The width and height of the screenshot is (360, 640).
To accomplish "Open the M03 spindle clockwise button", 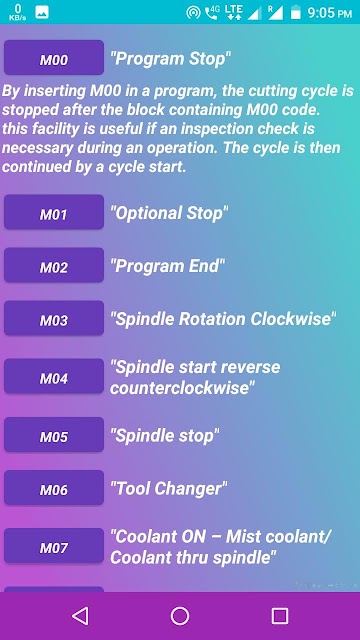I will point(54,318).
